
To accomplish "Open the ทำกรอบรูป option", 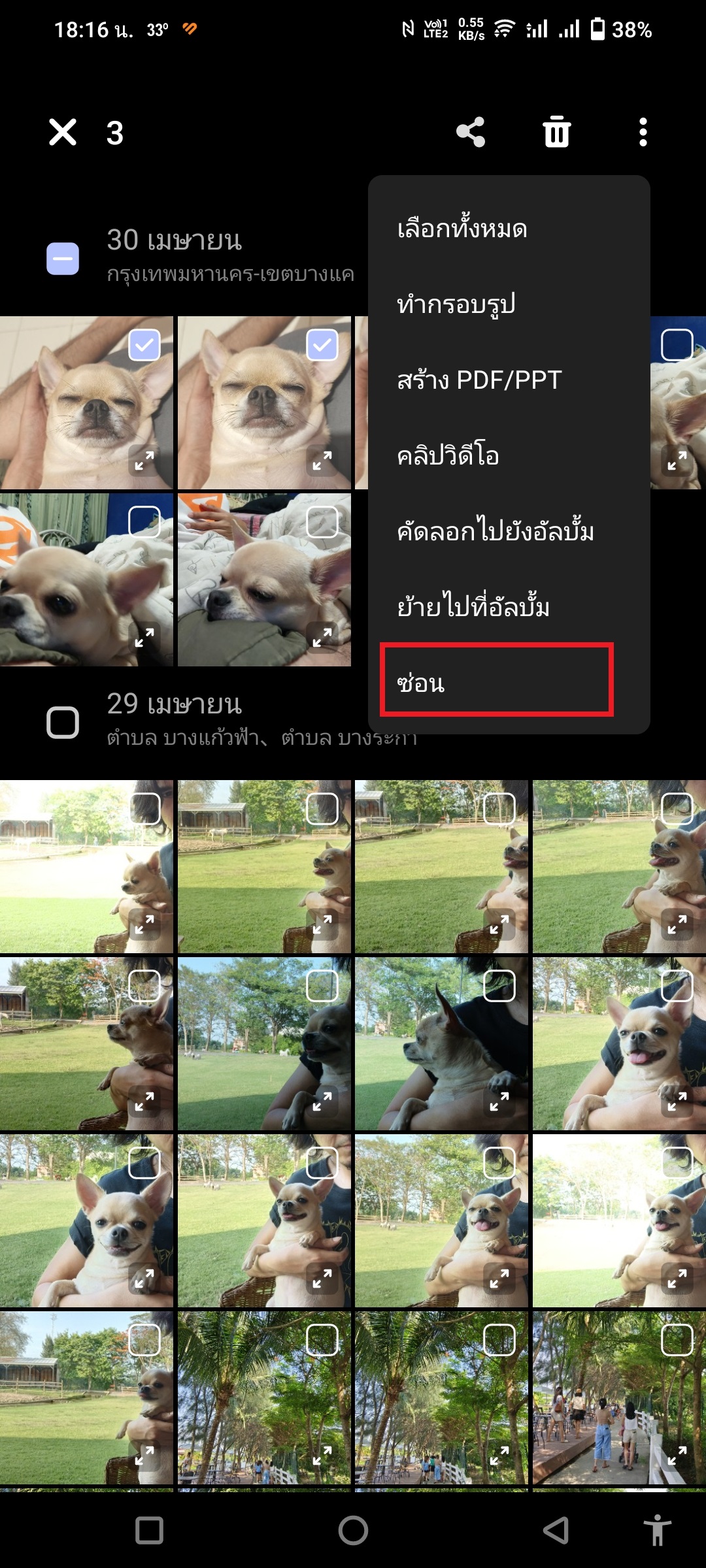I will tap(456, 304).
